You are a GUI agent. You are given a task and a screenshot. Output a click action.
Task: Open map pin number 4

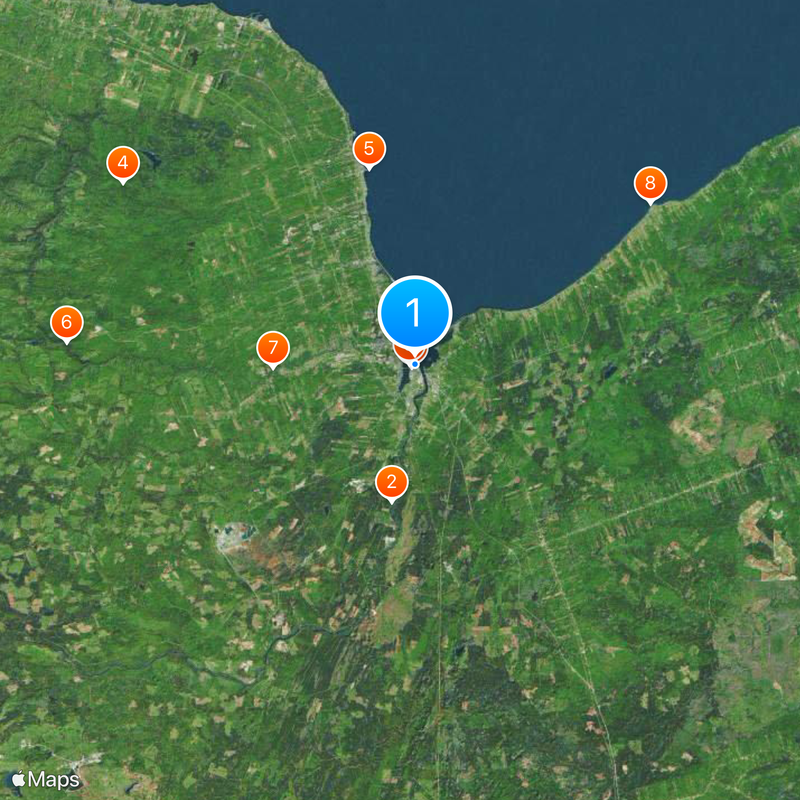pyautogui.click(x=122, y=162)
